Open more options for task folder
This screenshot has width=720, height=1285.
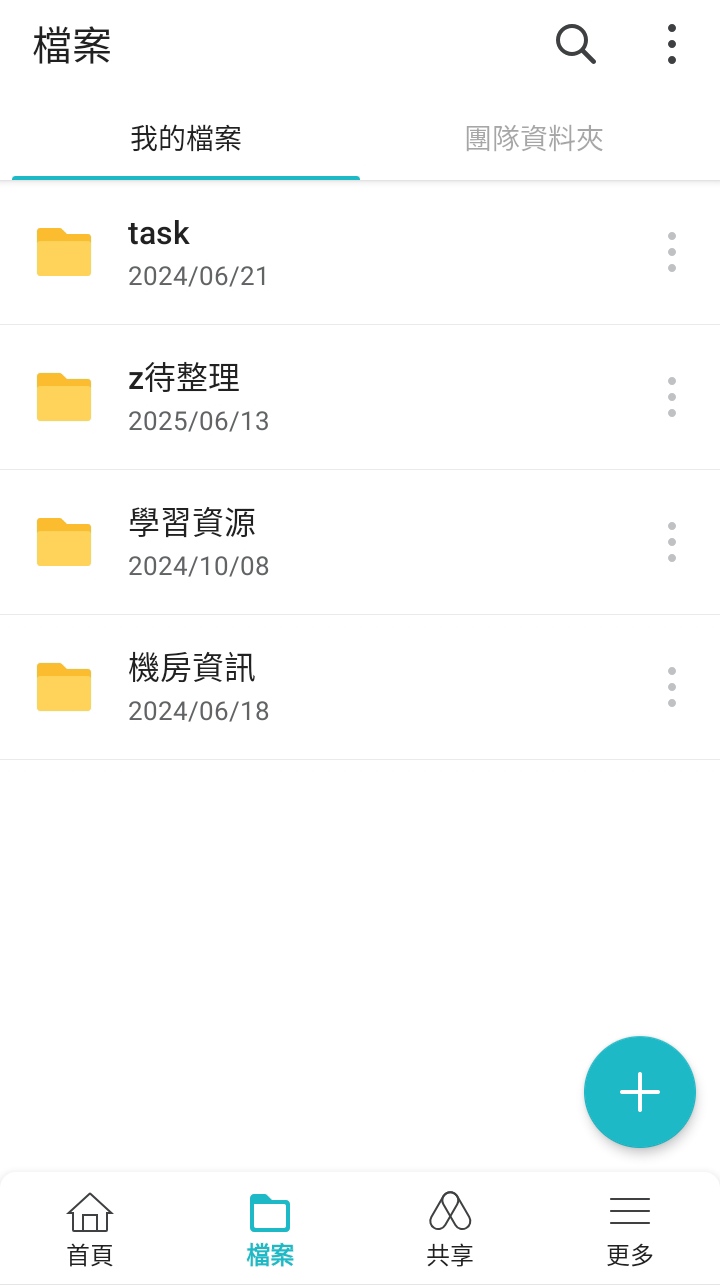[x=671, y=252]
